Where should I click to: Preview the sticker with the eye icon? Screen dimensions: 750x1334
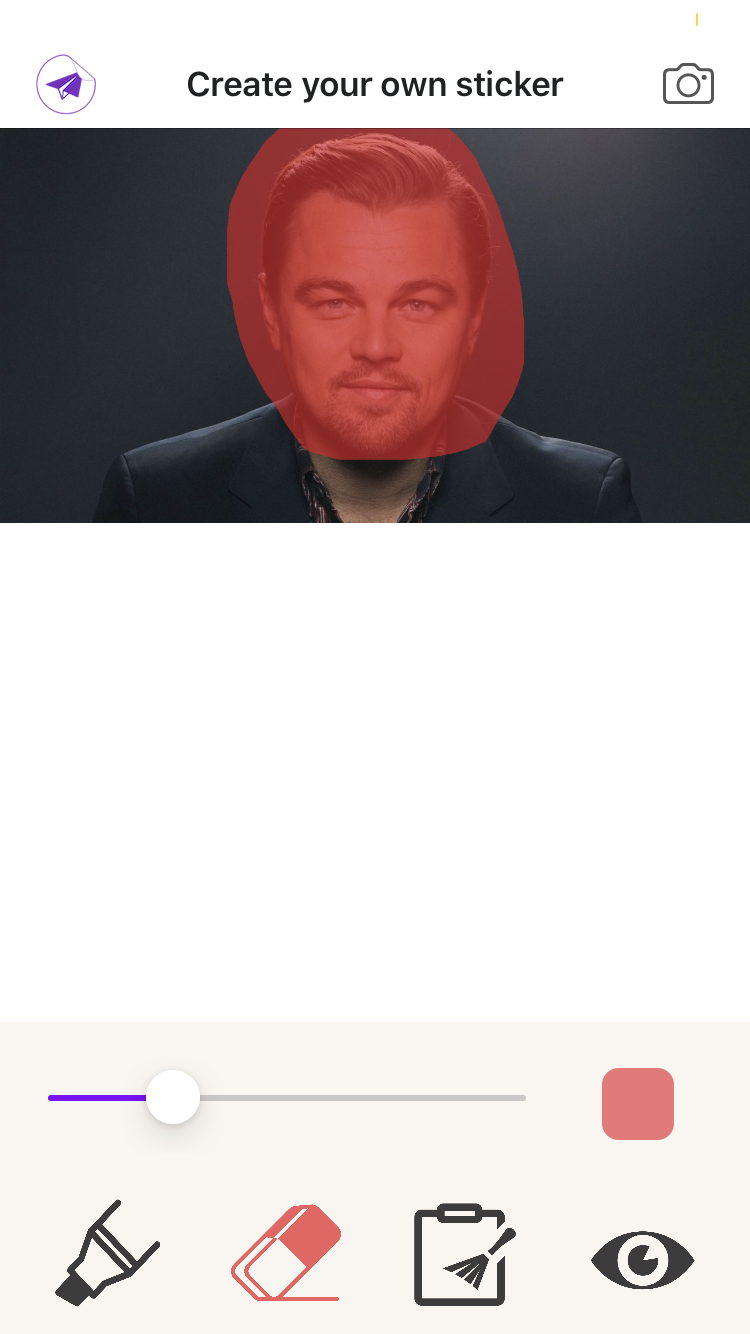[642, 1259]
